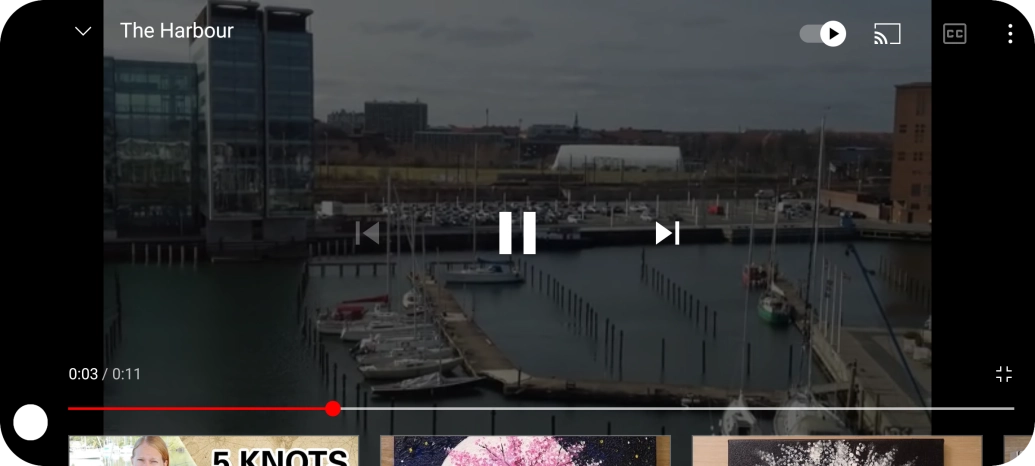The image size is (1035, 466).
Task: Open the more options menu
Action: [x=1010, y=34]
